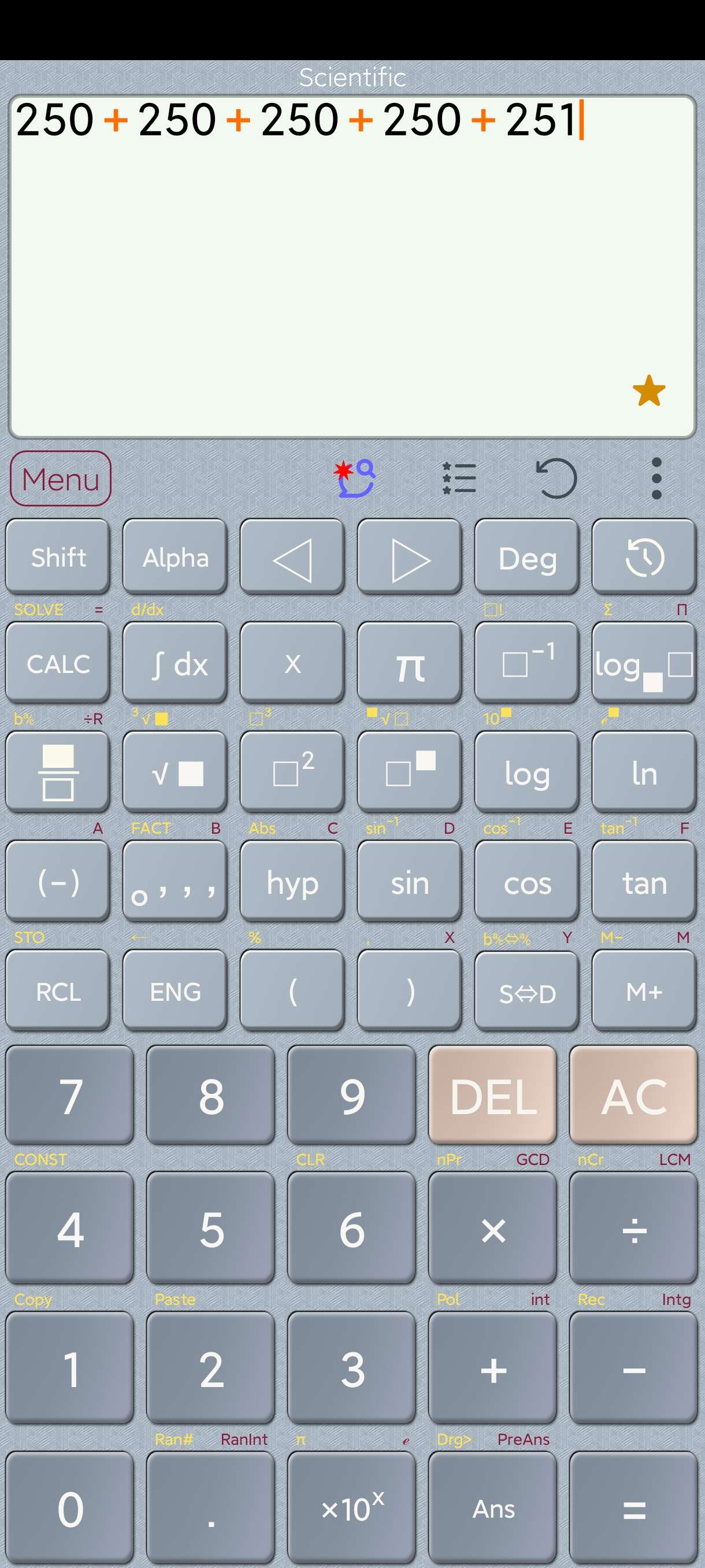Insert the square root function
The width and height of the screenshot is (705, 1568).
[175, 773]
